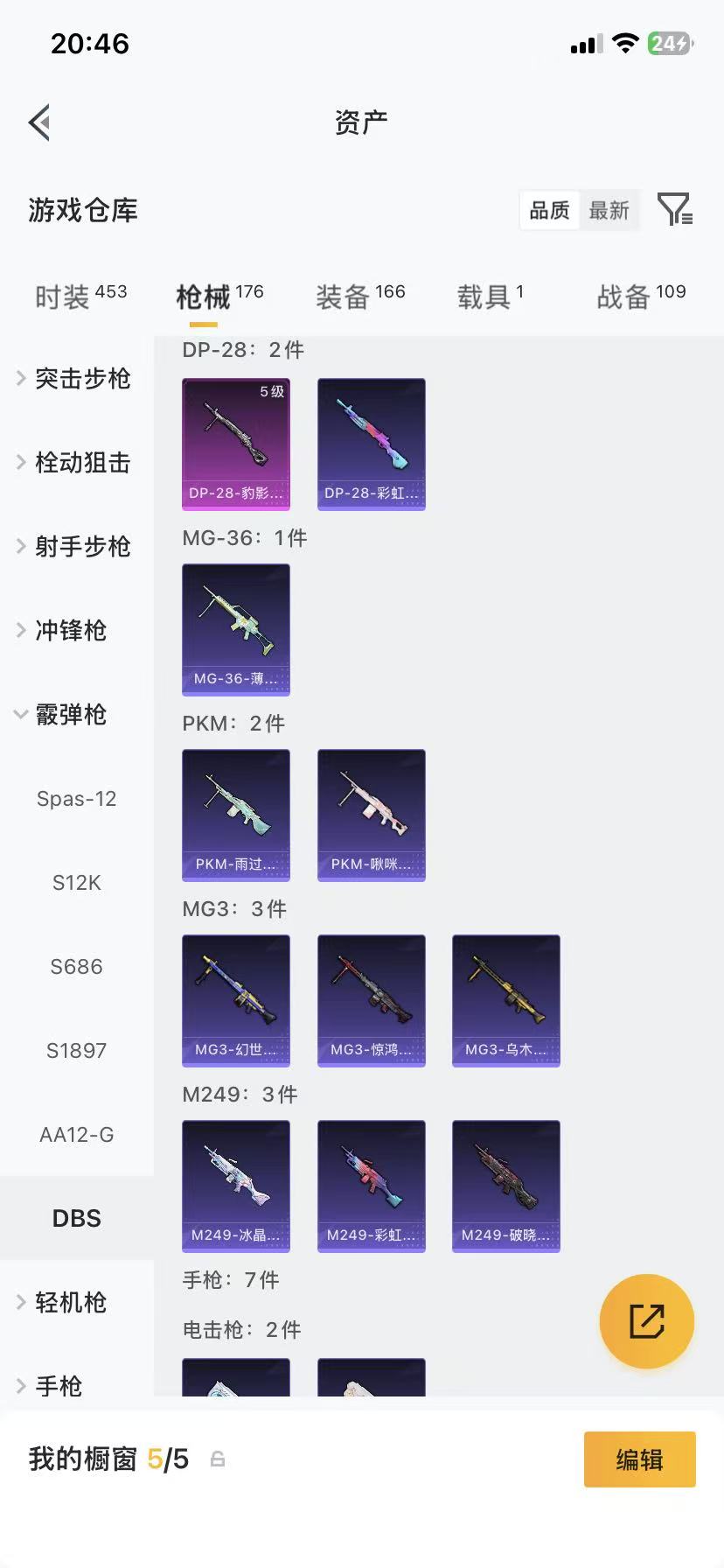Screen dimensions: 724x1568
Task: Select the Spas-12 subcategory
Action: pyautogui.click(x=76, y=798)
